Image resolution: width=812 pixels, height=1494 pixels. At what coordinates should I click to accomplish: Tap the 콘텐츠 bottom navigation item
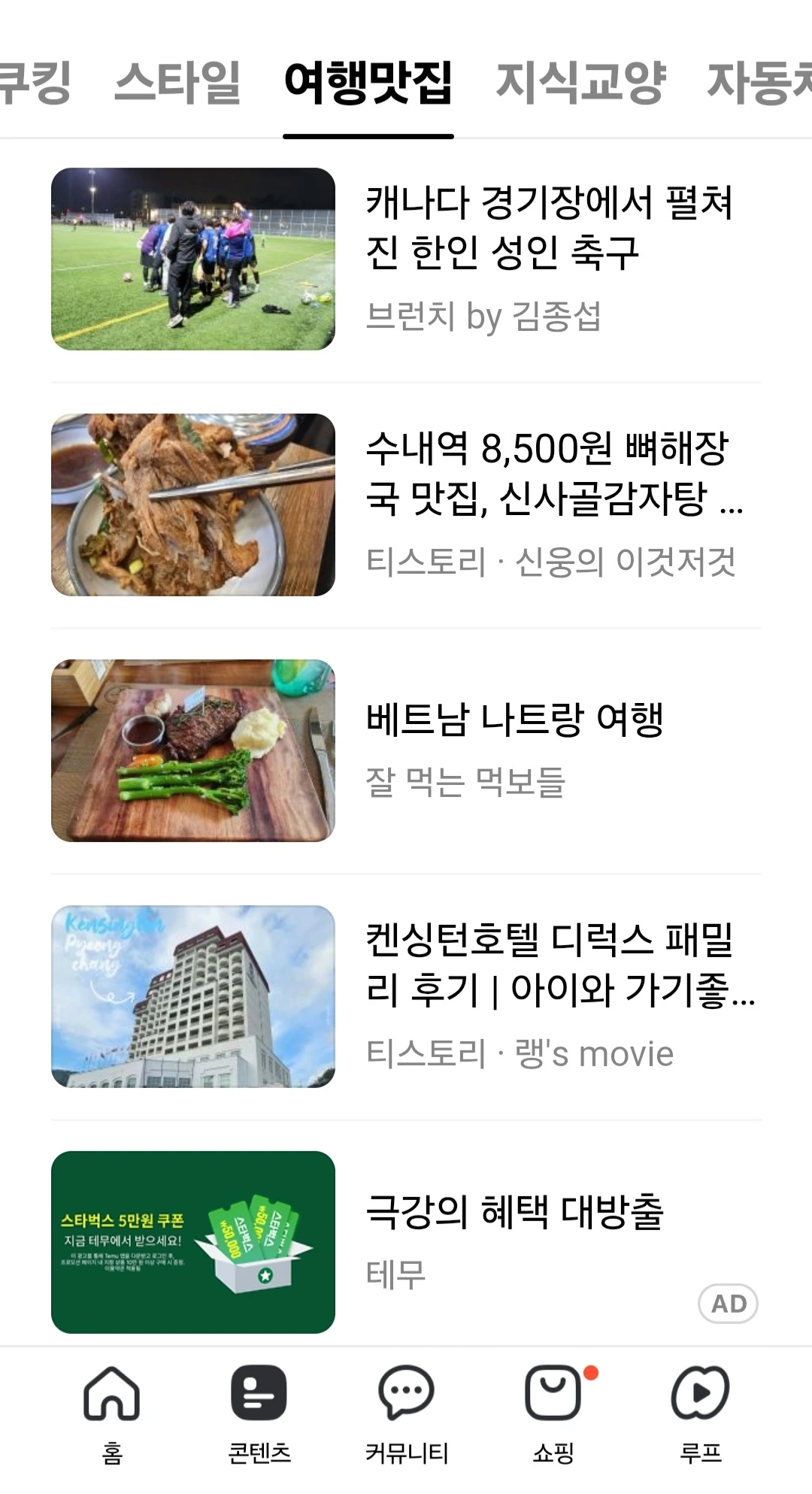tap(259, 1411)
